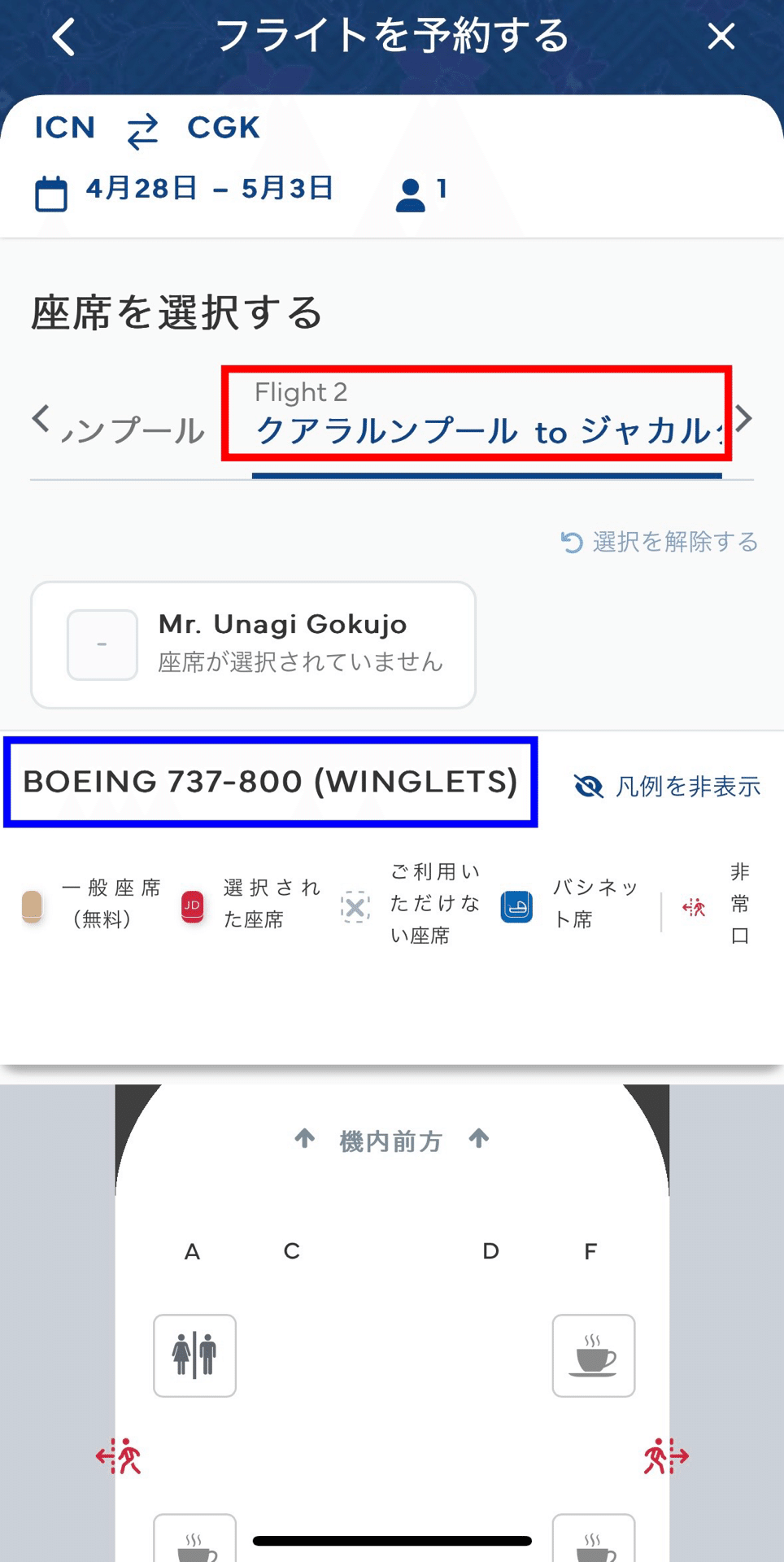Edit the travel dates 4月28日 – 5月3日
This screenshot has height=1562, width=784.
185,190
